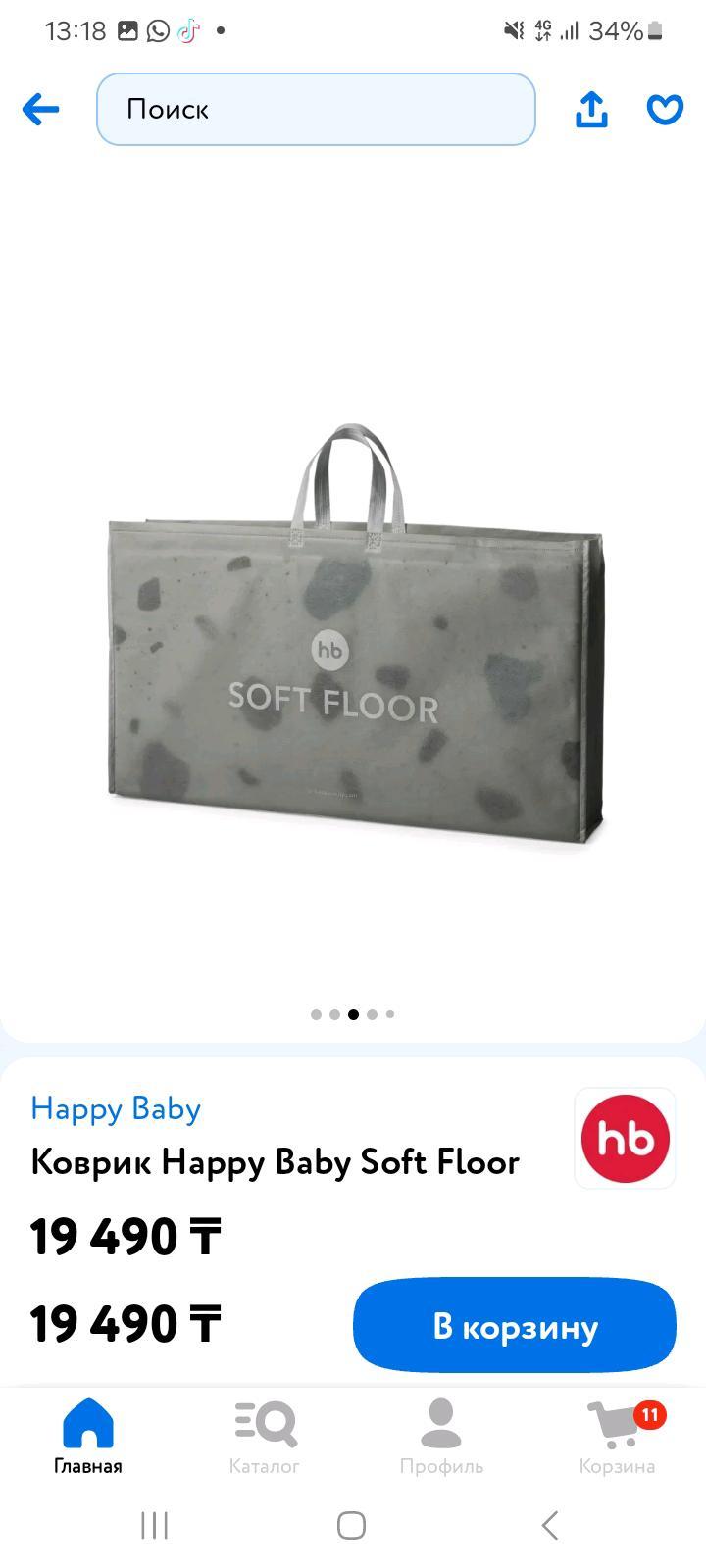Open the Корзина tab
Image resolution: width=706 pixels, height=1568 pixels.
coord(617,1437)
